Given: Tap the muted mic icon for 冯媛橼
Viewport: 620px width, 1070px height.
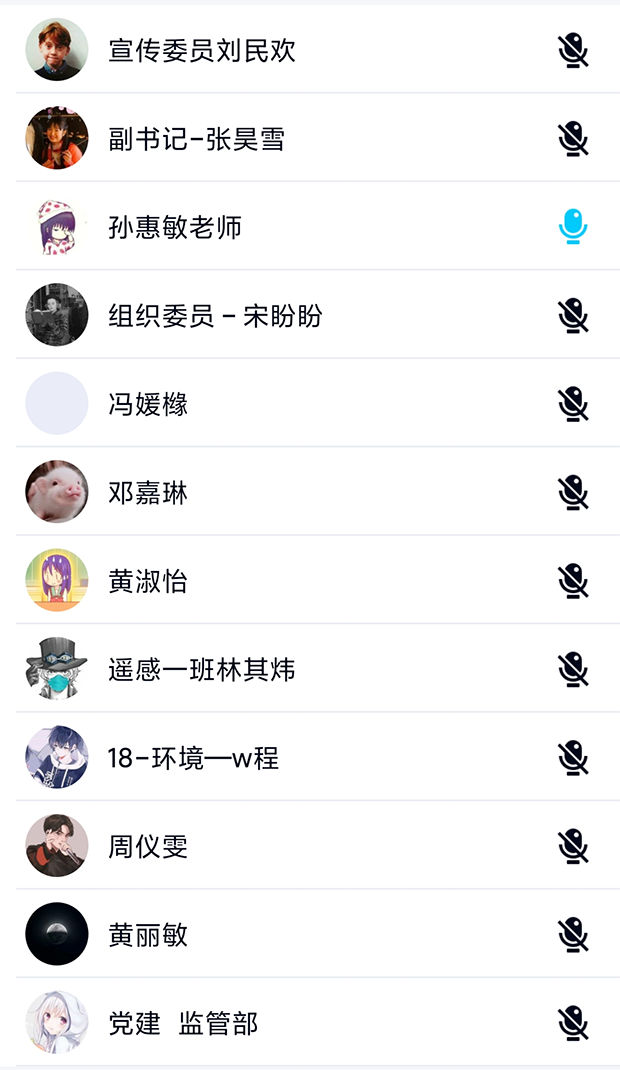Looking at the screenshot, I should click(573, 404).
